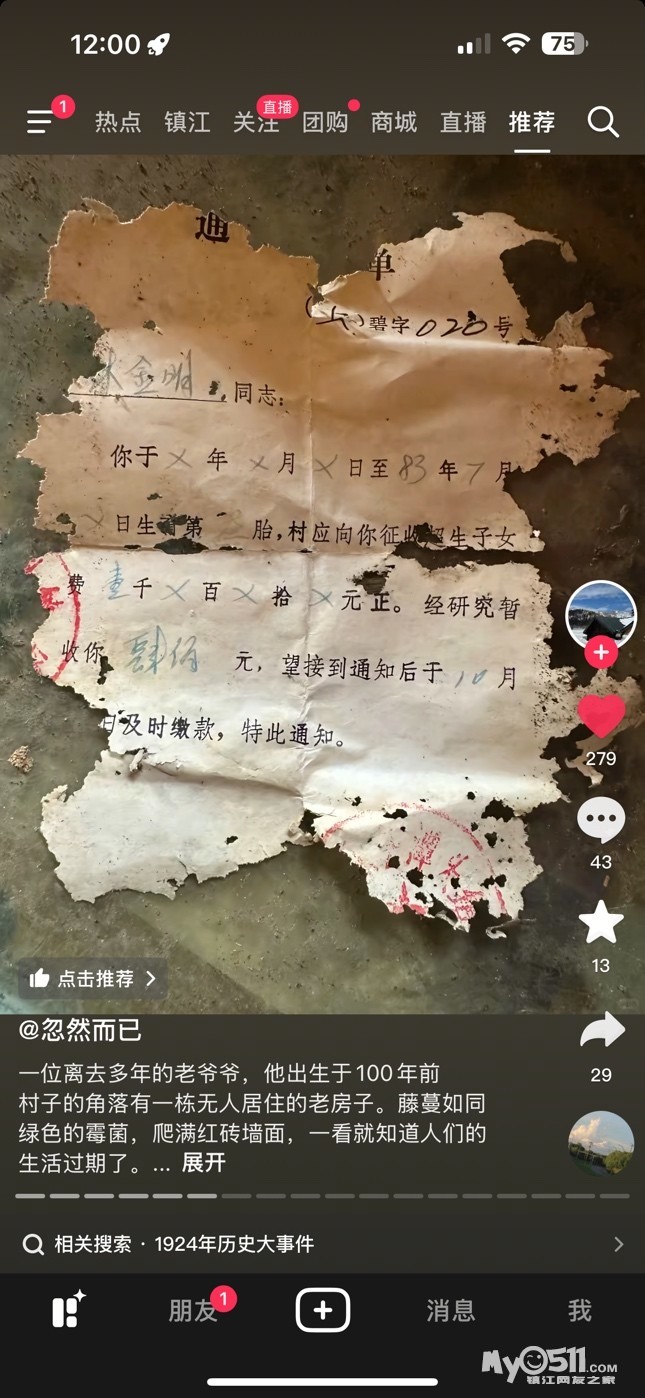Switch to the 直播 live tab
The image size is (645, 1398).
coord(463,122)
